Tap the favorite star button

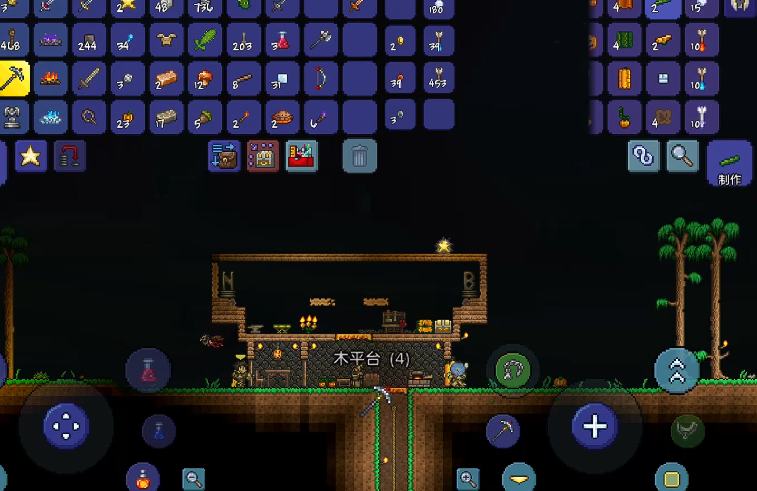30,156
